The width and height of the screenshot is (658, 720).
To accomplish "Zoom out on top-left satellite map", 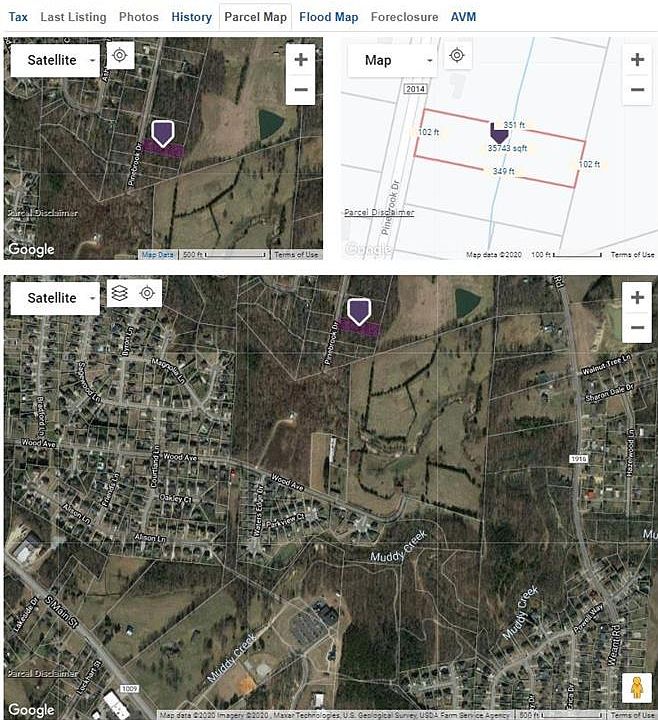I will coord(301,89).
